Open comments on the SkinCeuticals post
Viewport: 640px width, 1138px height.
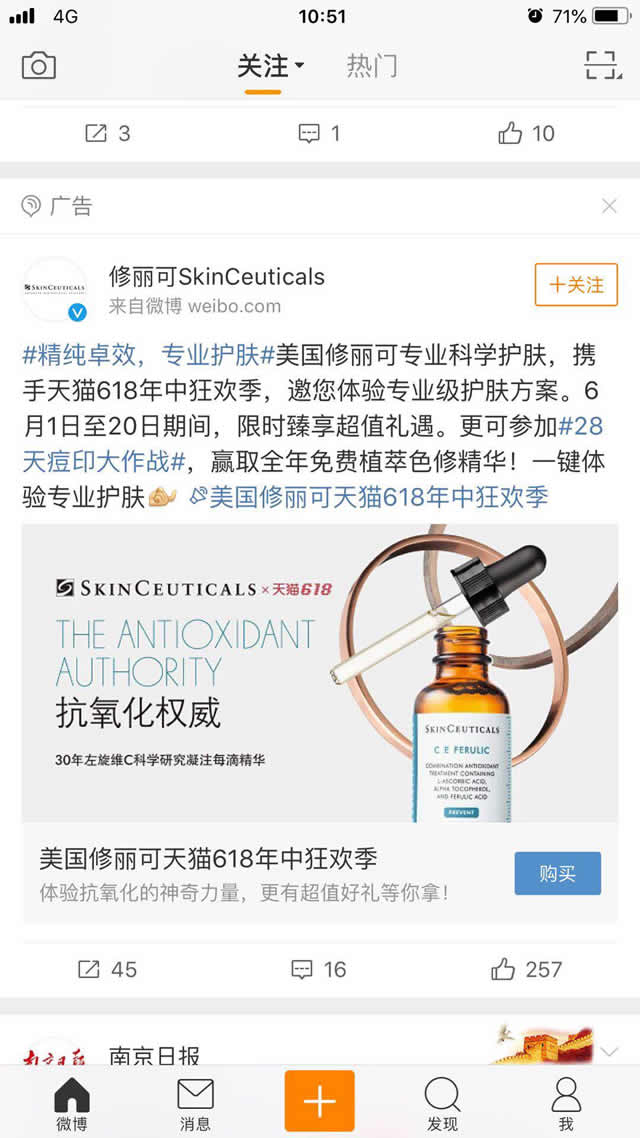pos(318,969)
